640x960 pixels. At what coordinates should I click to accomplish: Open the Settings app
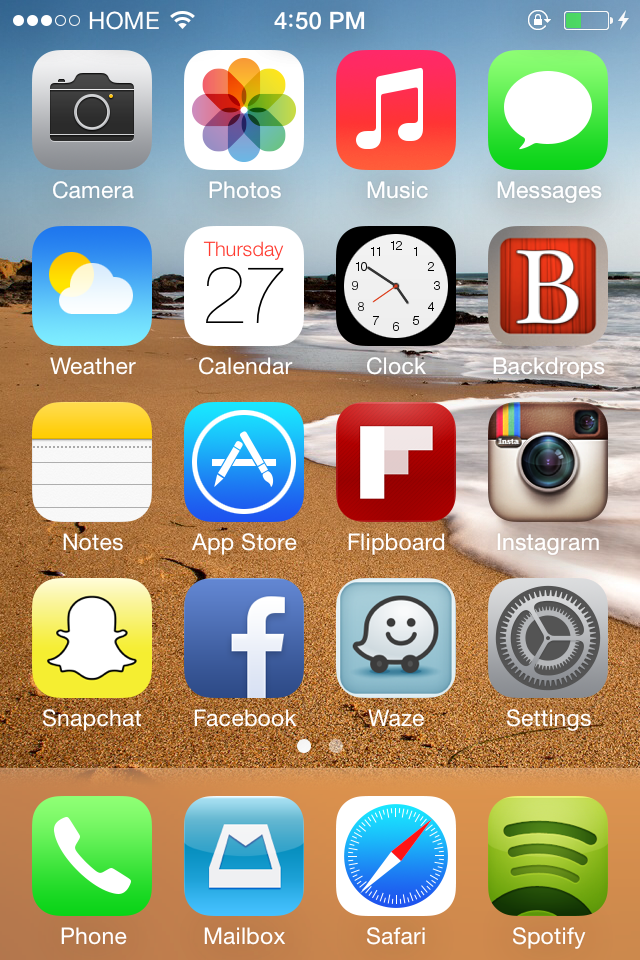[x=548, y=638]
